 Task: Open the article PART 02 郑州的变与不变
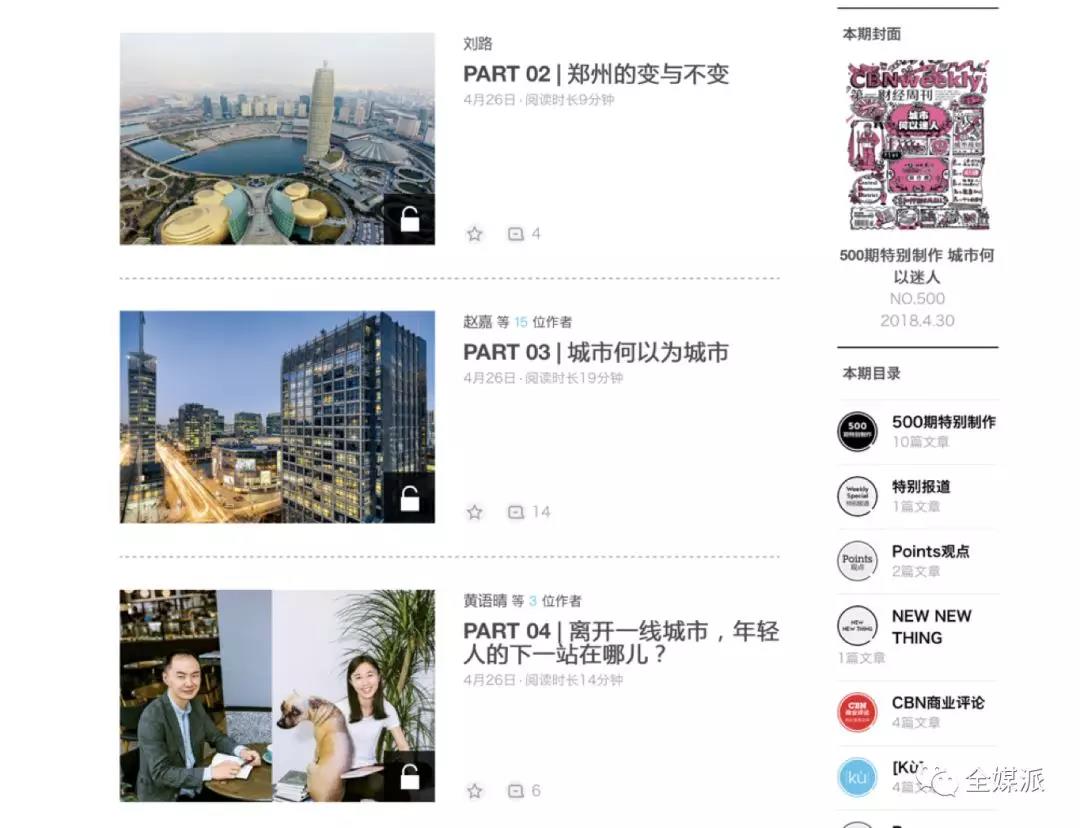[x=596, y=74]
